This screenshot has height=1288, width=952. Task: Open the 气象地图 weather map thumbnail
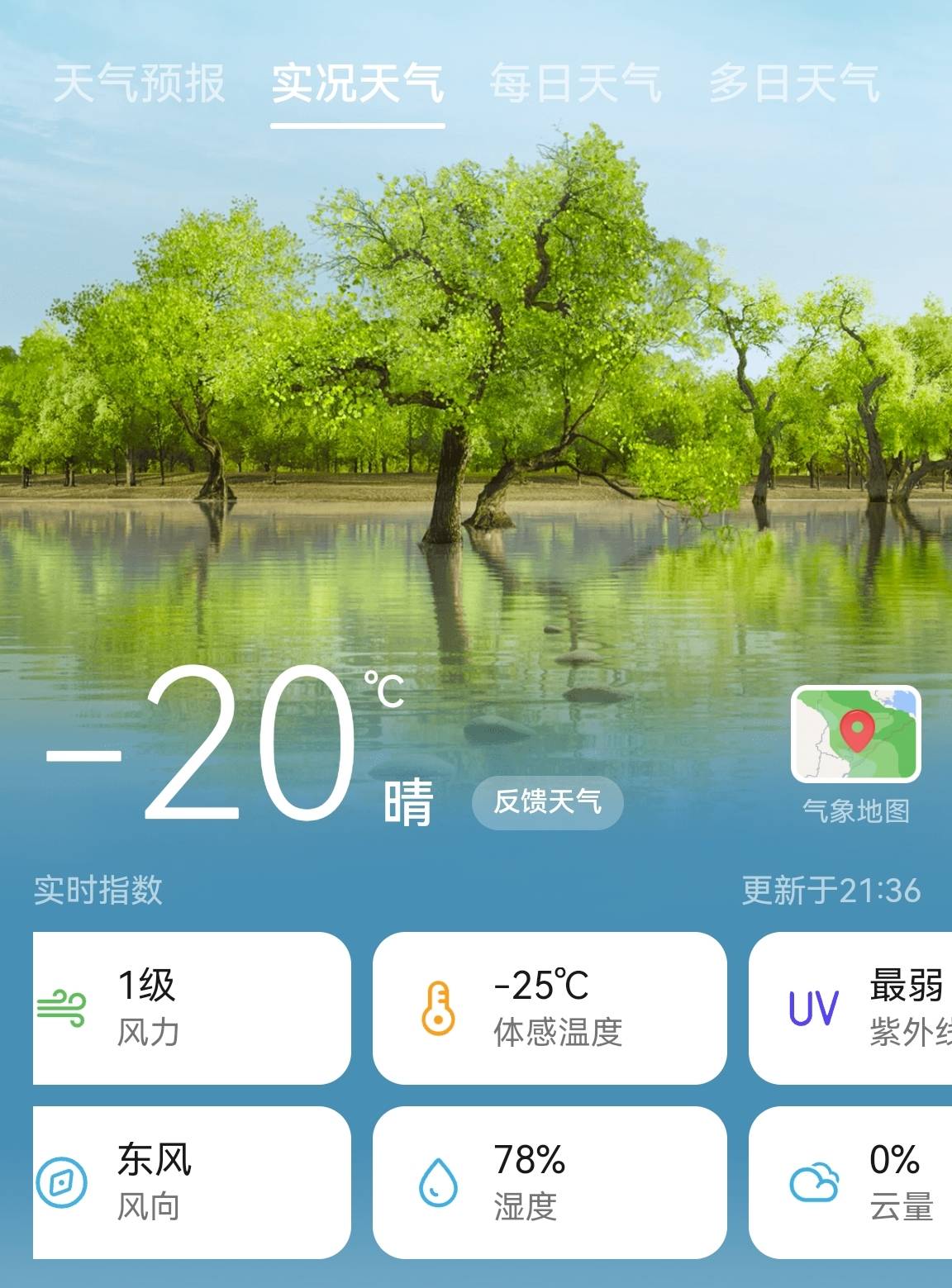[857, 734]
